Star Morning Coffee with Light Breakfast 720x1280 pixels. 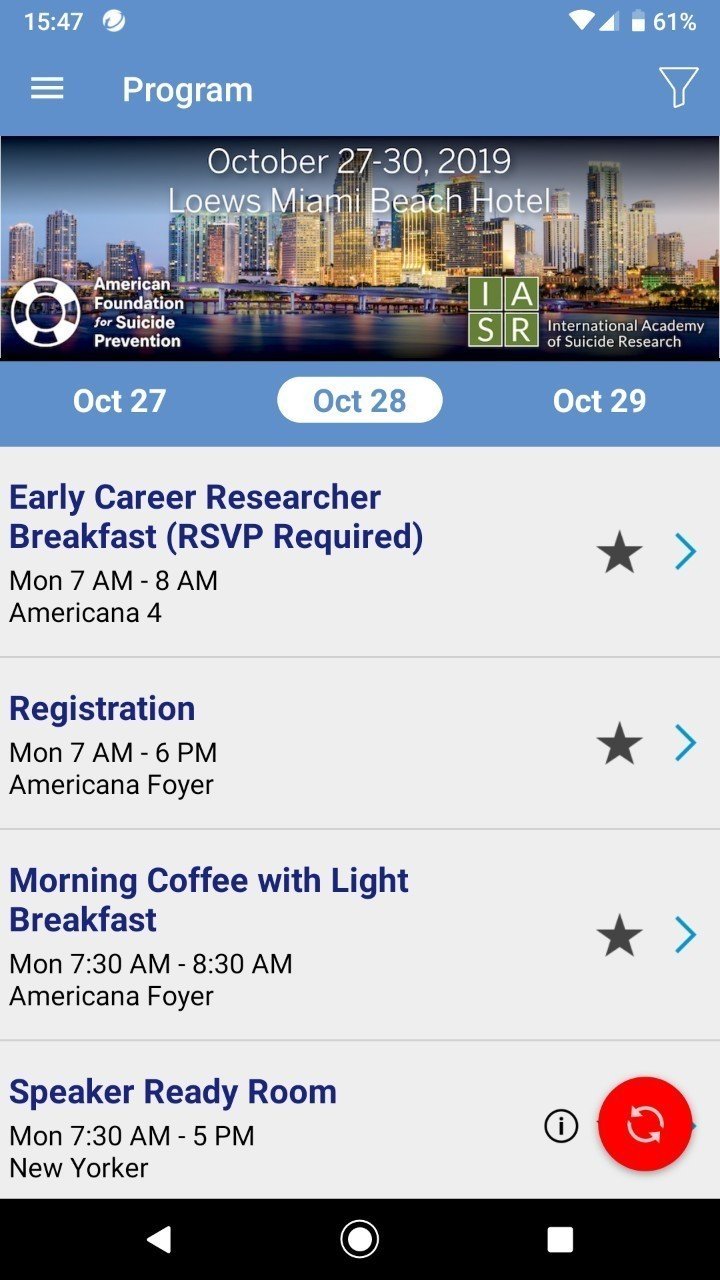tap(619, 935)
